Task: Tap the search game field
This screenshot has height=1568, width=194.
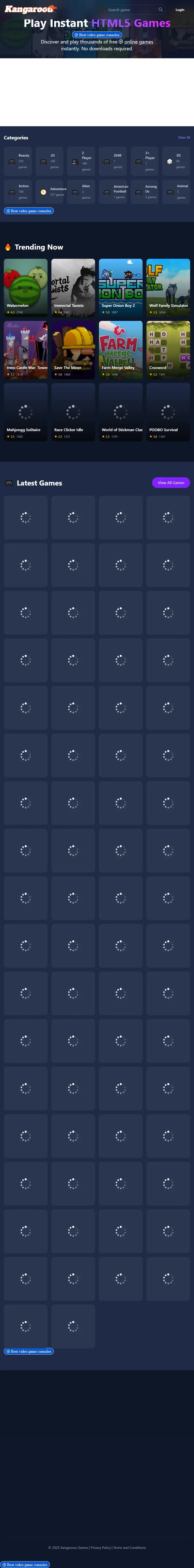Action: click(131, 10)
